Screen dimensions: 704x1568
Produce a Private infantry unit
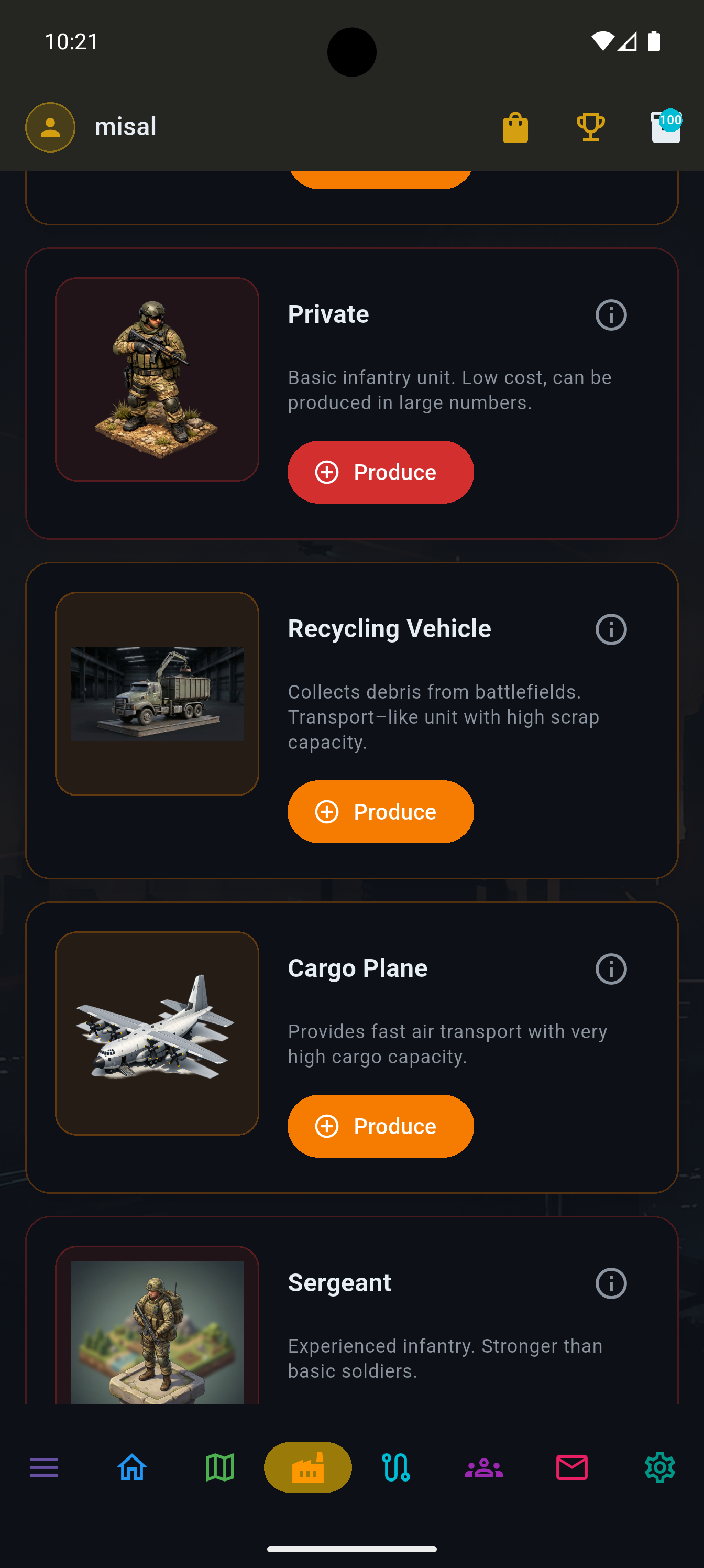[380, 472]
